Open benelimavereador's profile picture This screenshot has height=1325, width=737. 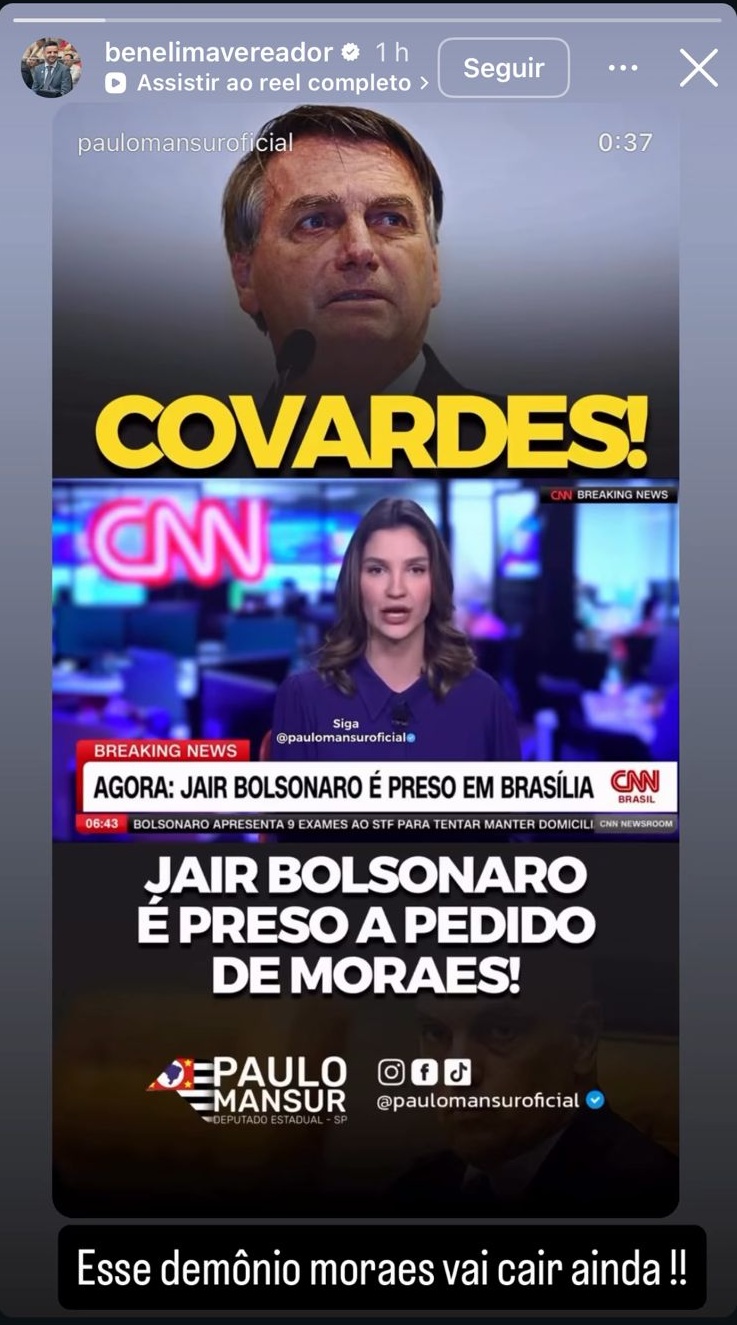(x=50, y=68)
